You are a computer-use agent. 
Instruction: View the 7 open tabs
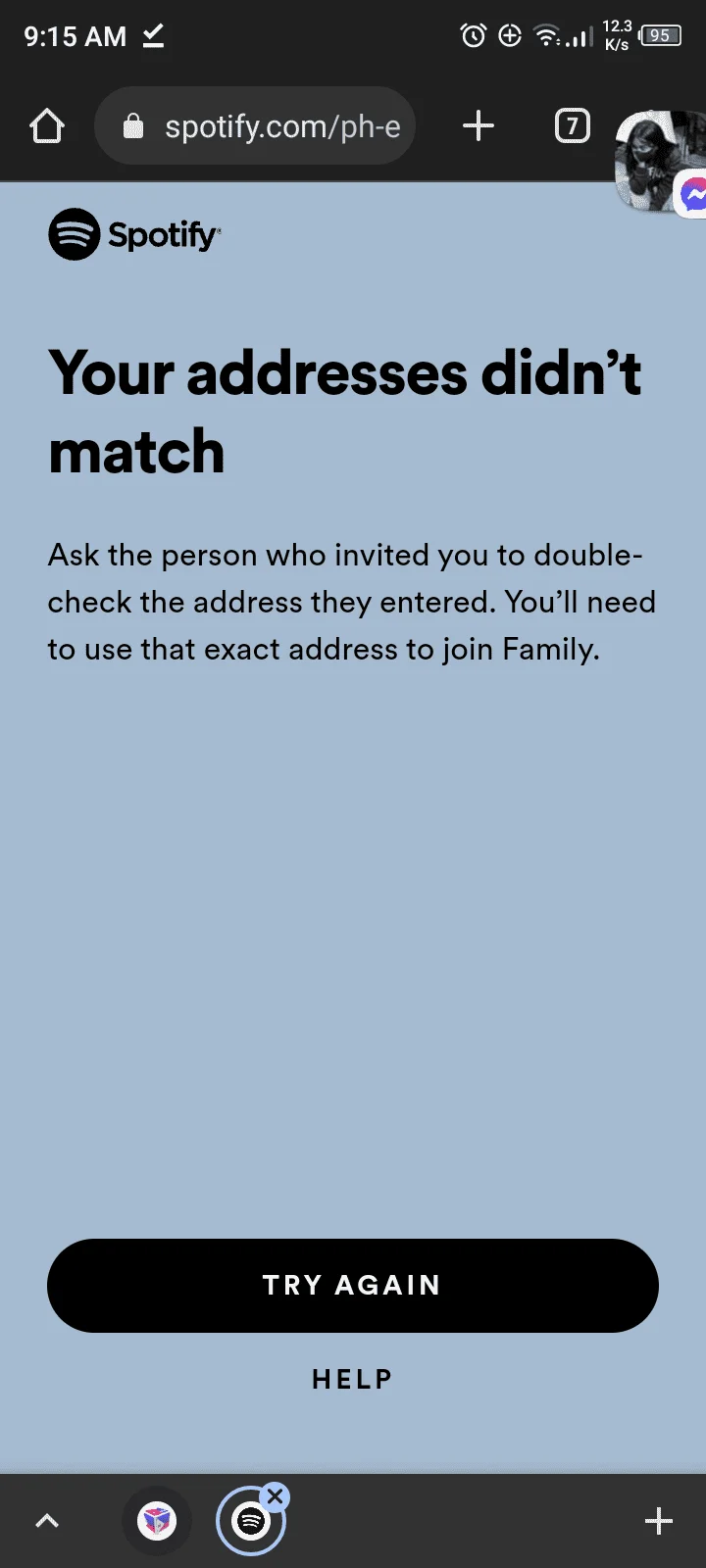coord(573,125)
